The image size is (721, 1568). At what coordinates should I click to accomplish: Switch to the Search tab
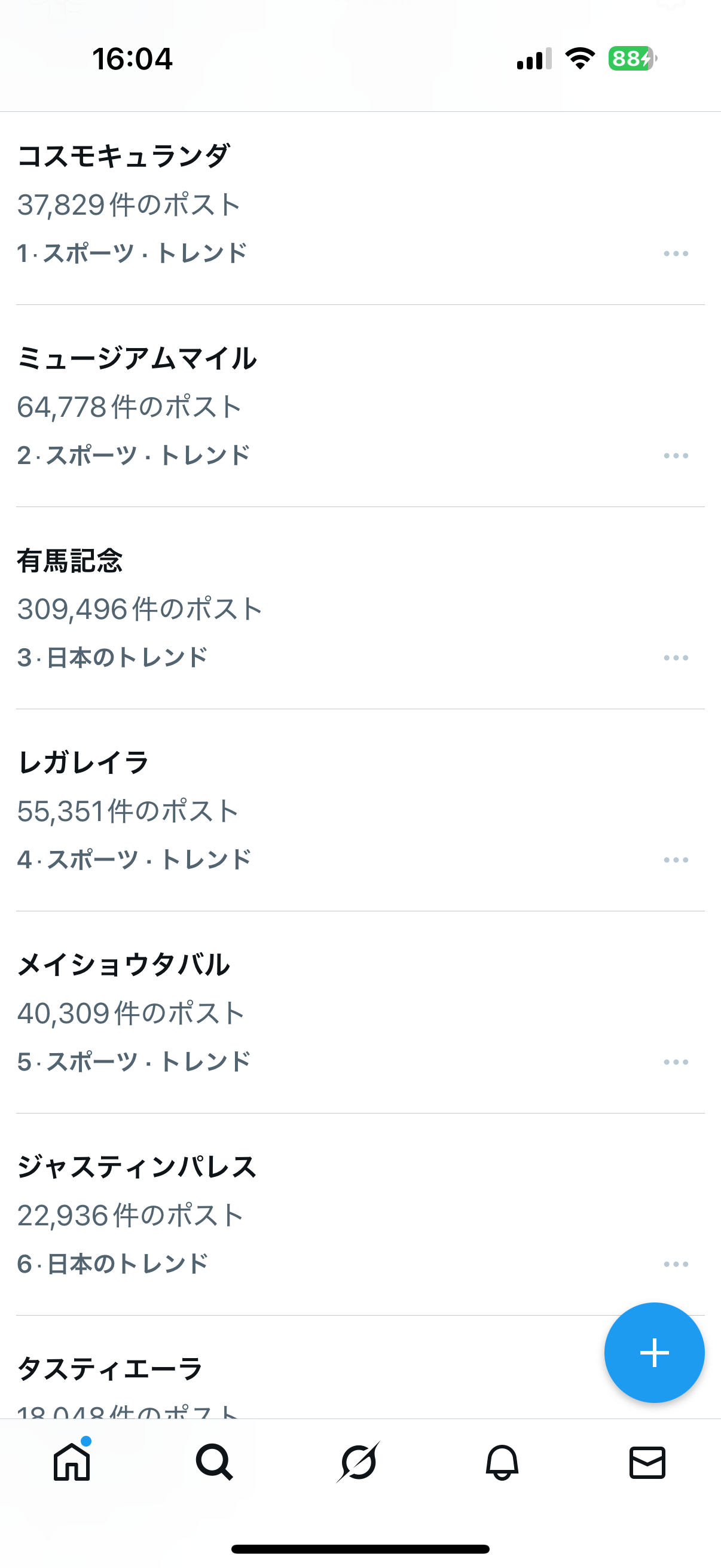coord(214,1462)
